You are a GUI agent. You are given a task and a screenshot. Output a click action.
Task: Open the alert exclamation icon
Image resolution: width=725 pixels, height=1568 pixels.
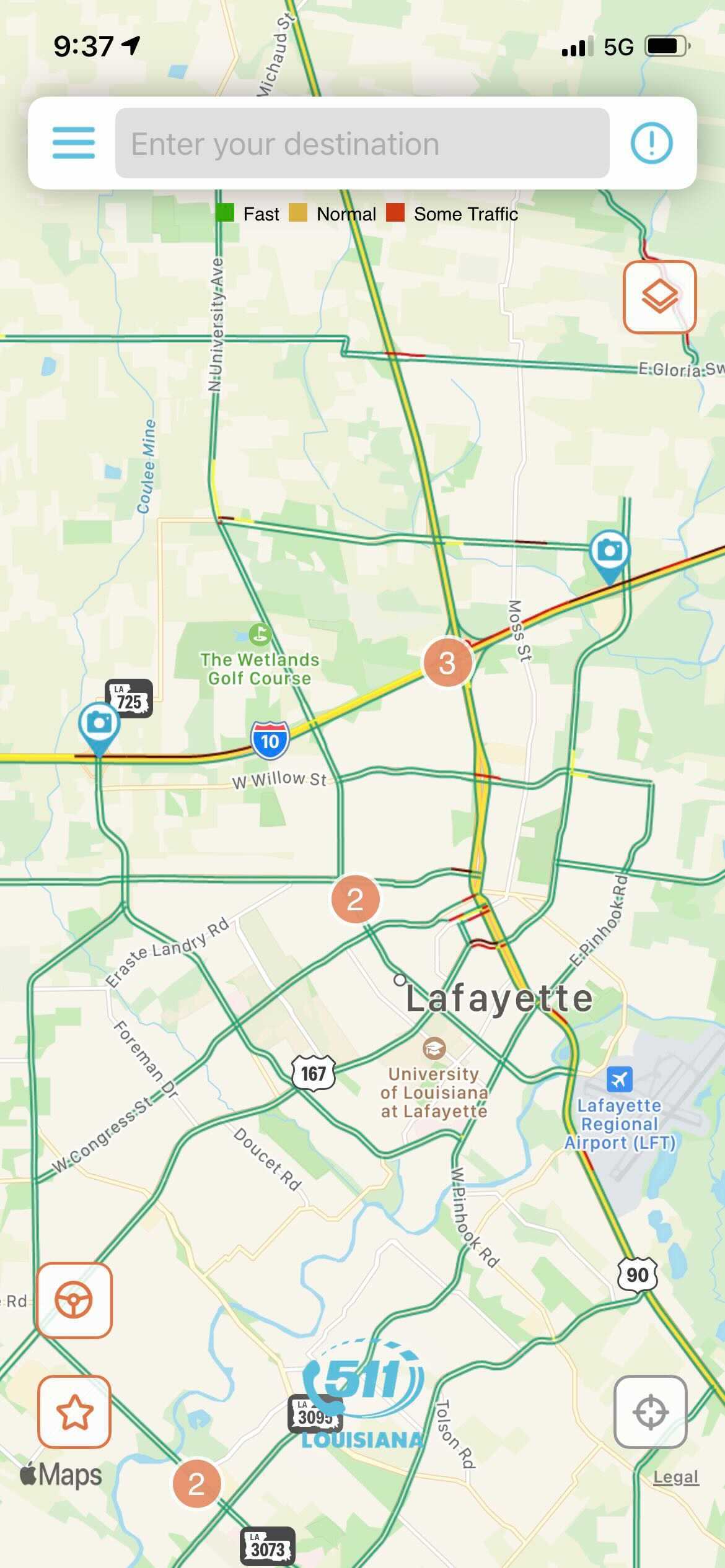pos(651,143)
